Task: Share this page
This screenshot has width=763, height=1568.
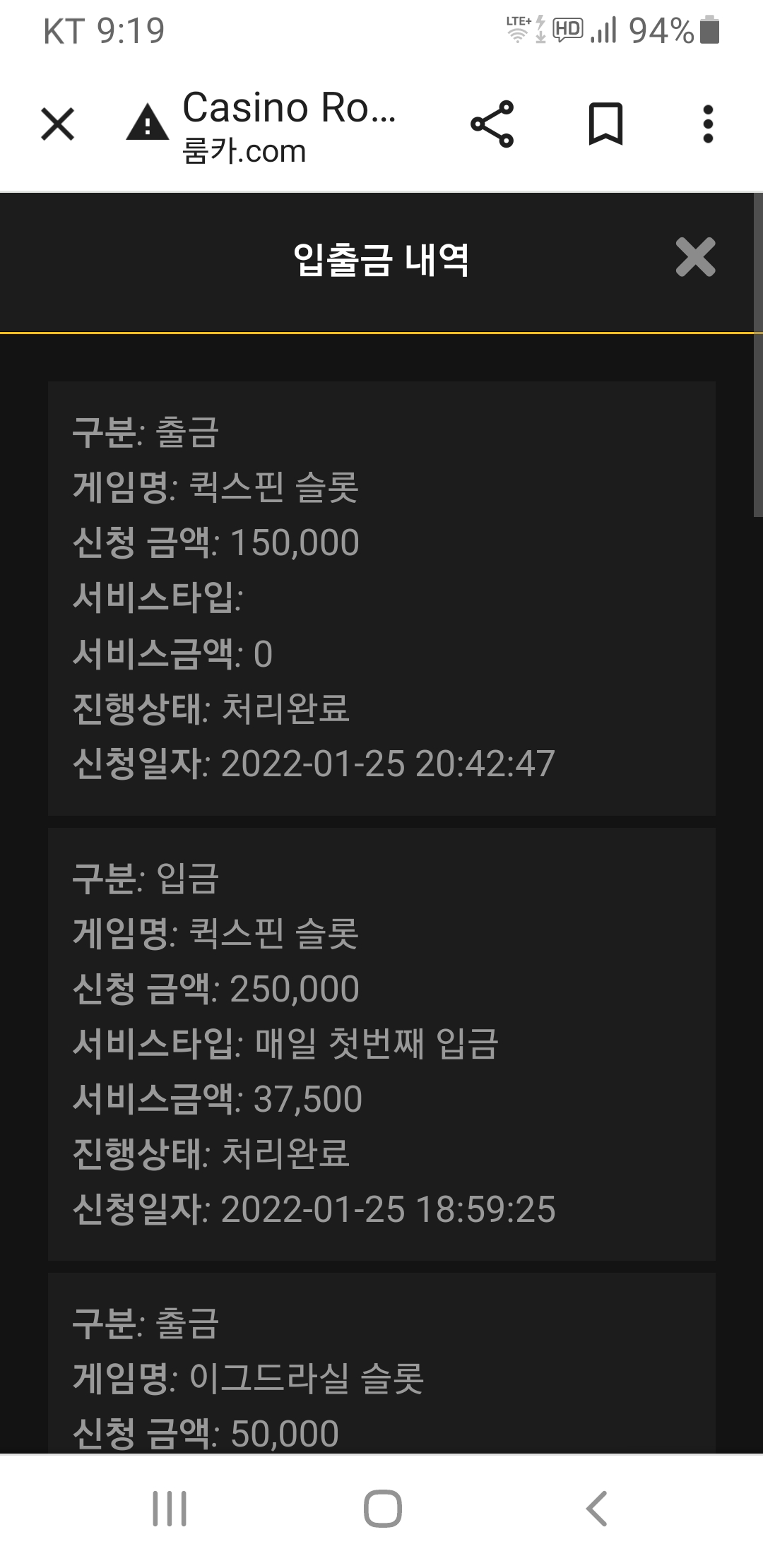Action: (x=492, y=124)
